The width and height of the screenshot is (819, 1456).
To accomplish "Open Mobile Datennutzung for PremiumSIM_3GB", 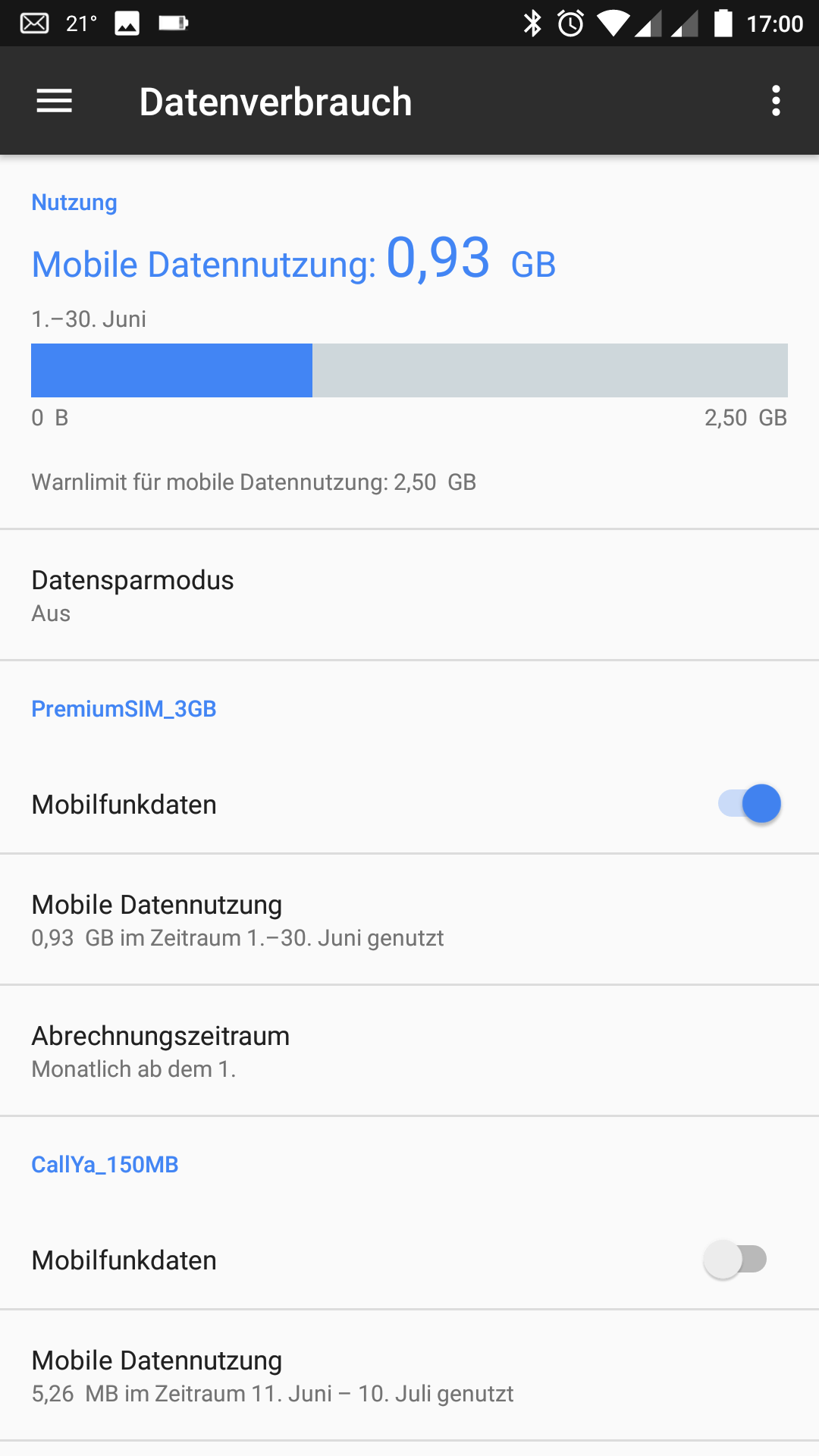I will click(x=409, y=920).
